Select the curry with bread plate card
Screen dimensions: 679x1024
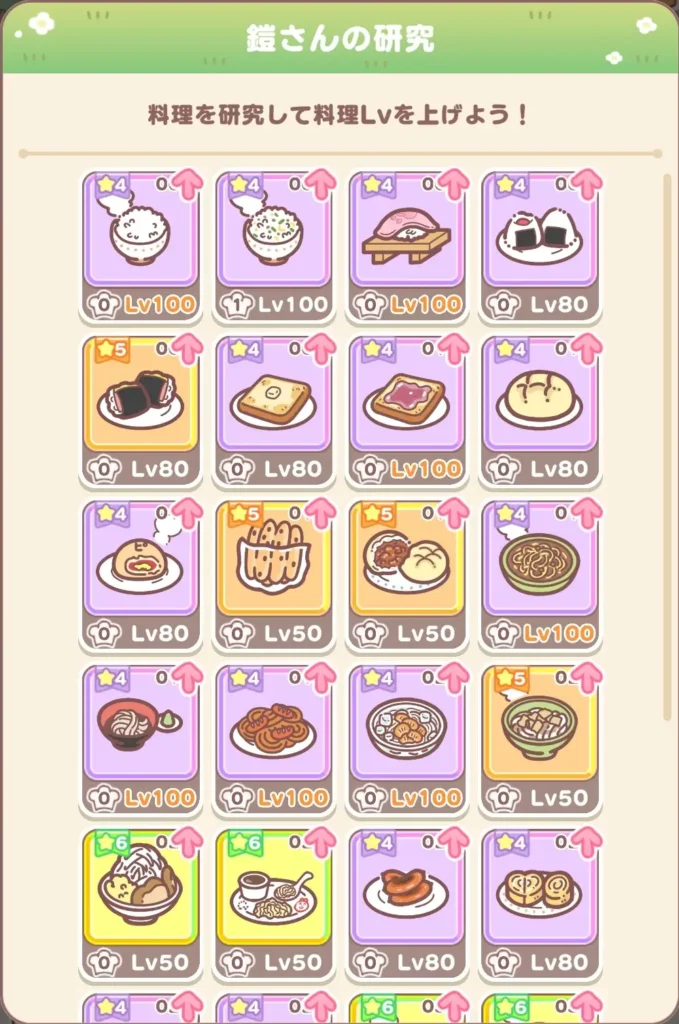406,570
